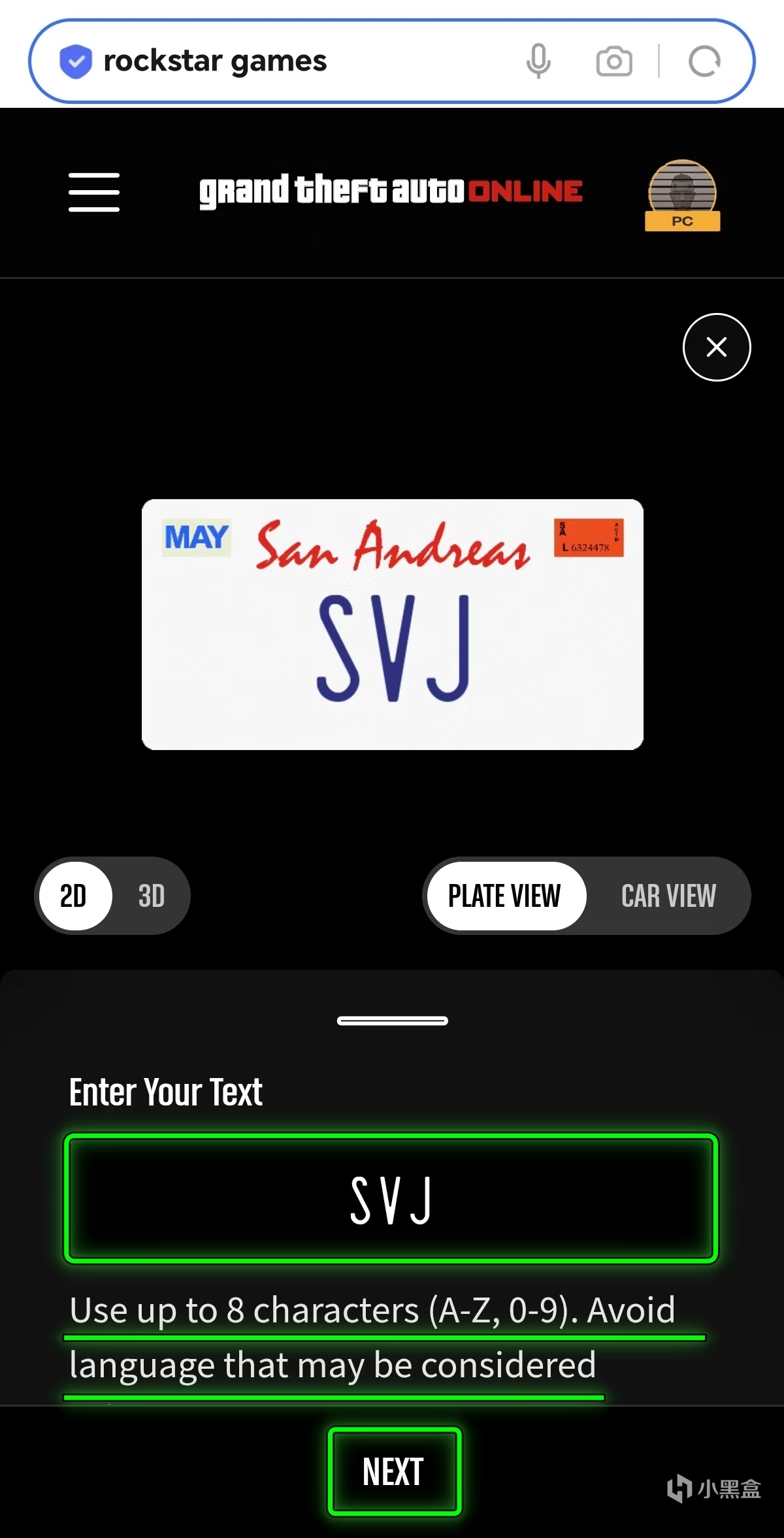Screen dimensions: 784x1538
Task: Tap the voice search microphone
Action: coord(538,61)
